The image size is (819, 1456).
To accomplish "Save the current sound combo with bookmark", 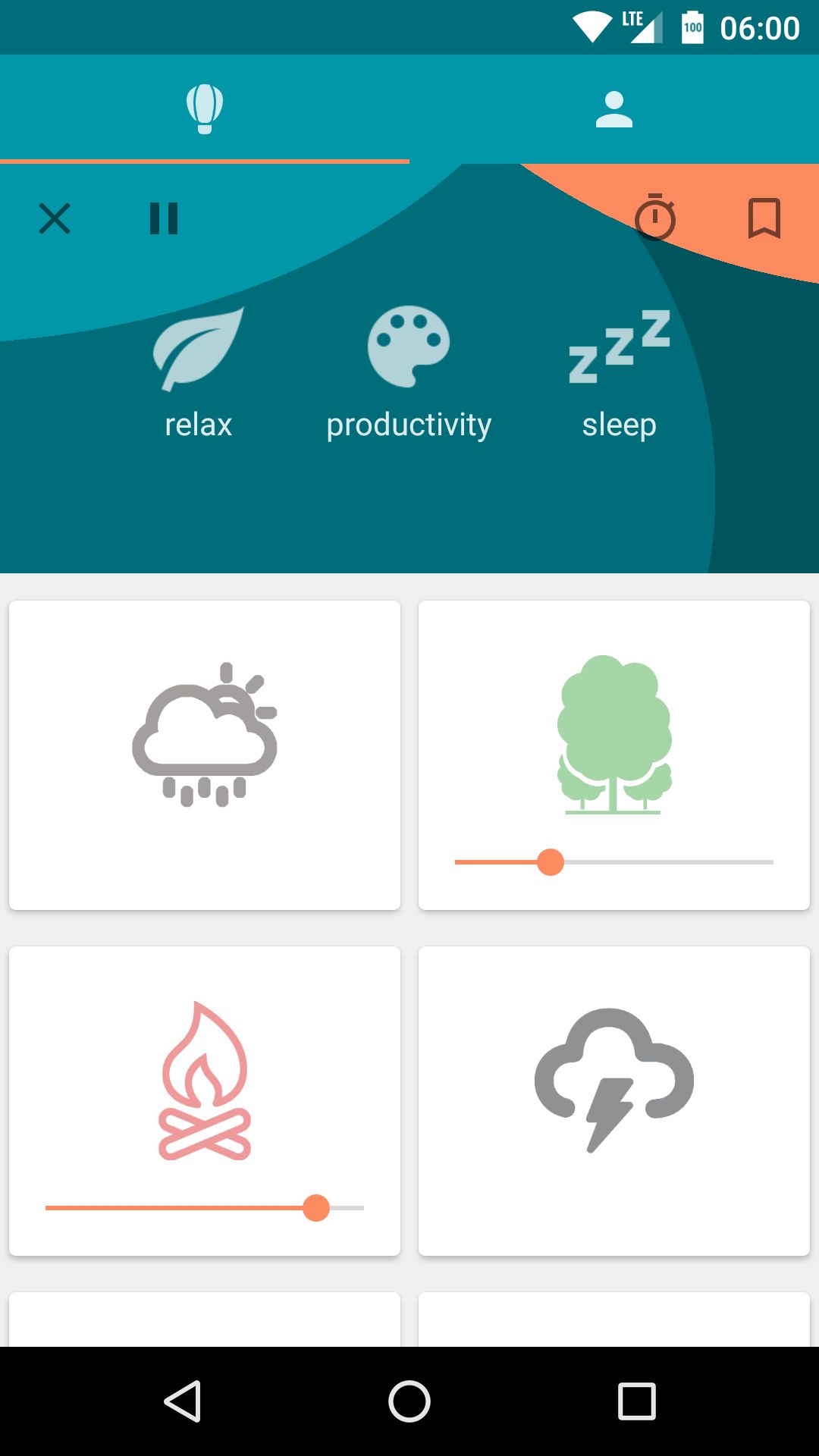I will point(764,219).
